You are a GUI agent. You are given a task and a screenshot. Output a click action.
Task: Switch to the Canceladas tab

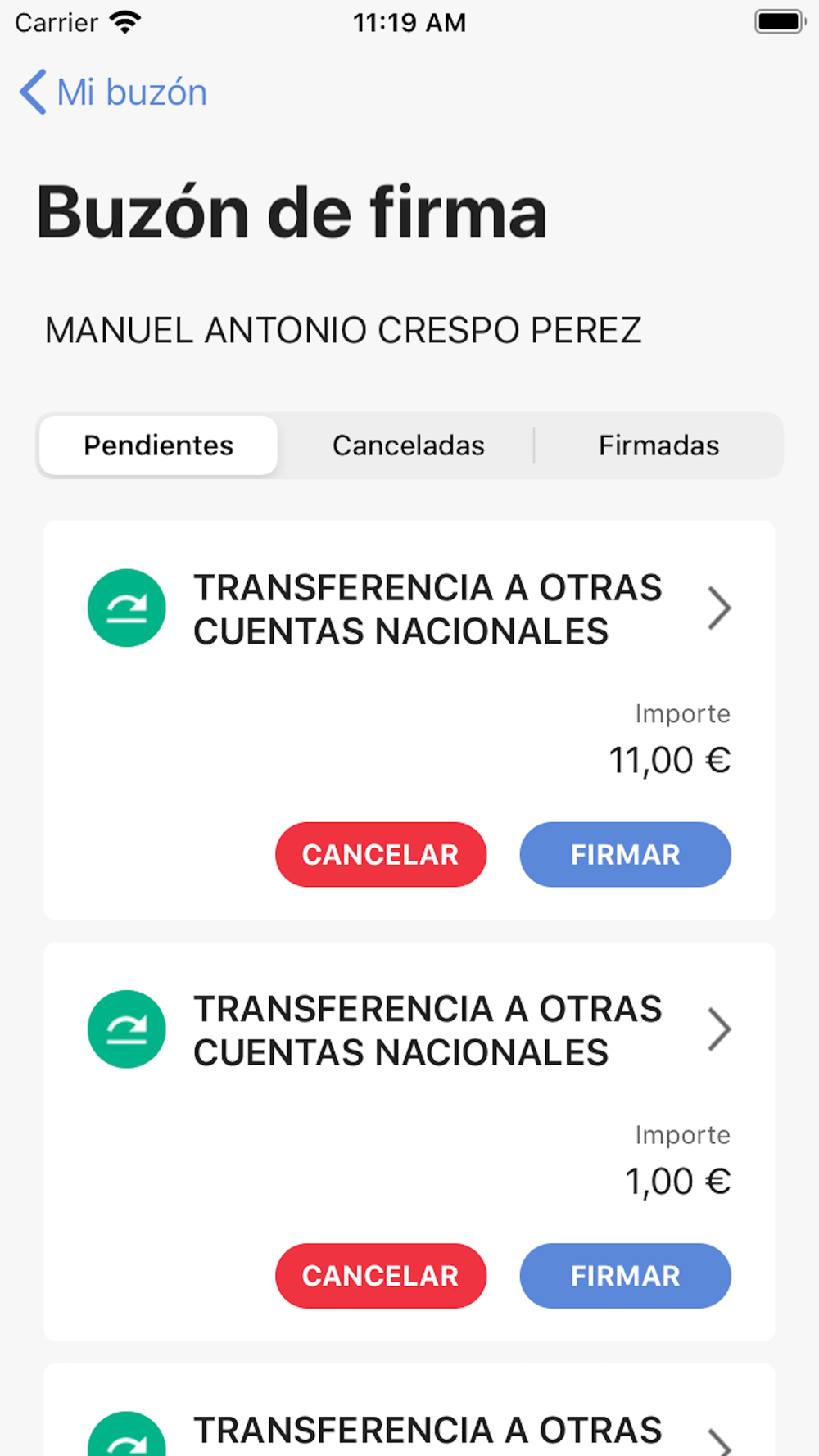[408, 445]
